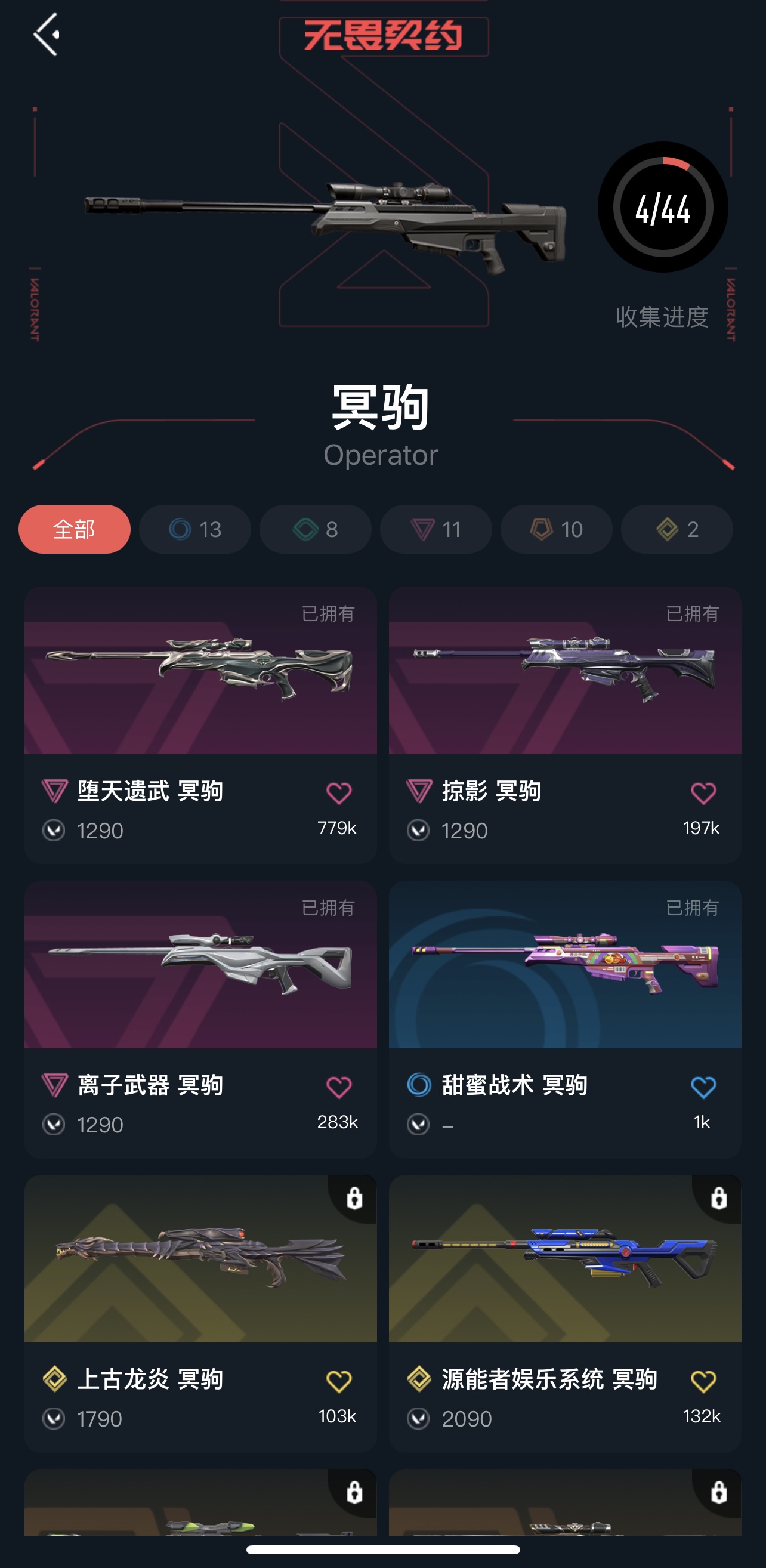
Task: Open the 源能者娱乐系统 冥驹 skin card
Action: tap(564, 1260)
